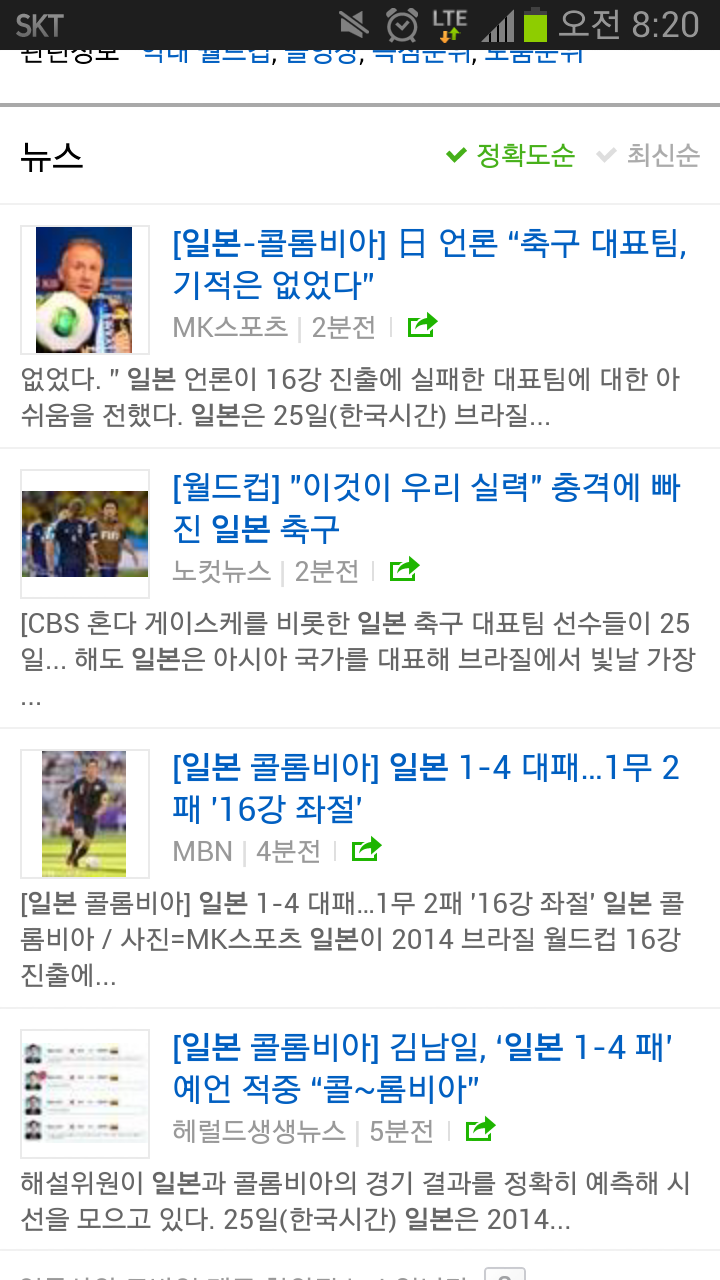Viewport: 720px width, 1280px height.
Task: Switch news sorting to 최신순
Action: point(662,155)
